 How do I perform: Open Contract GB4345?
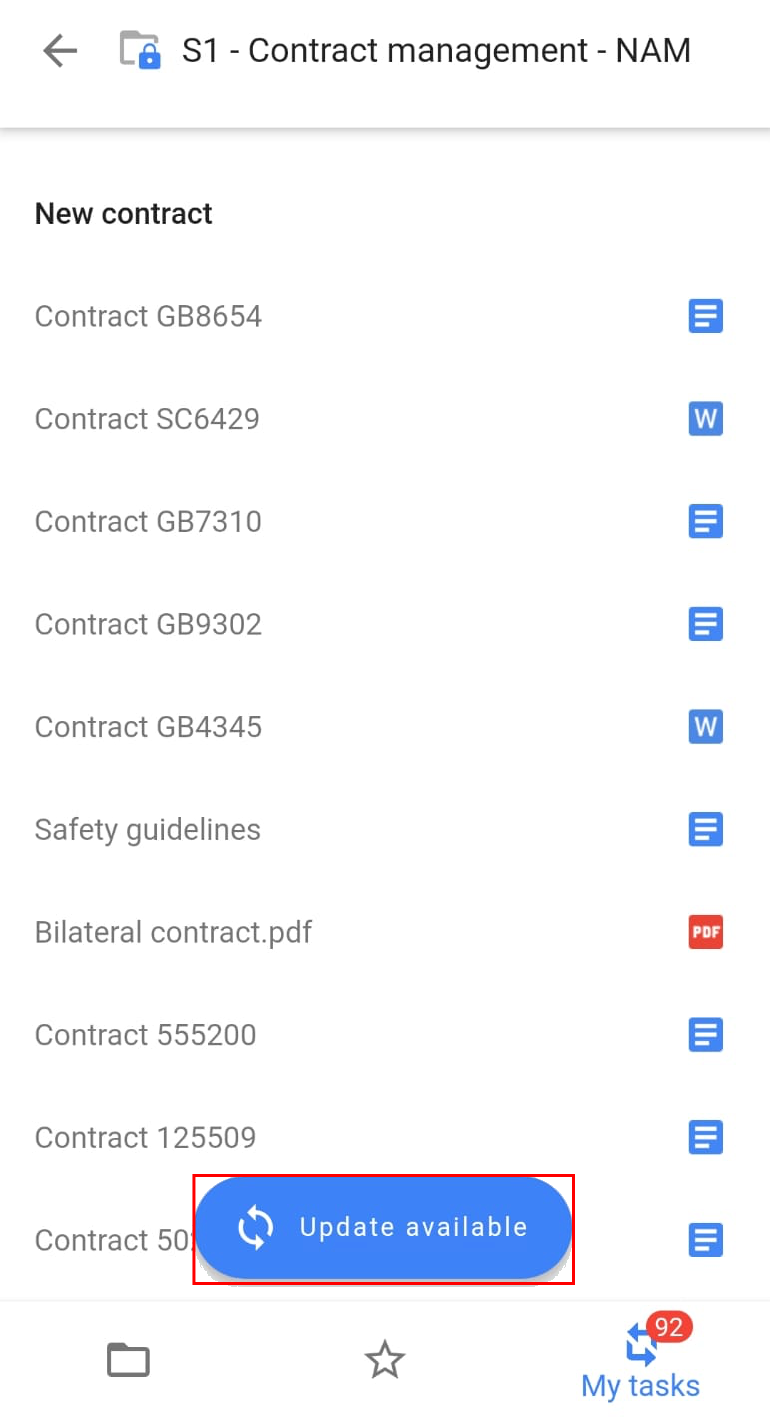click(385, 727)
